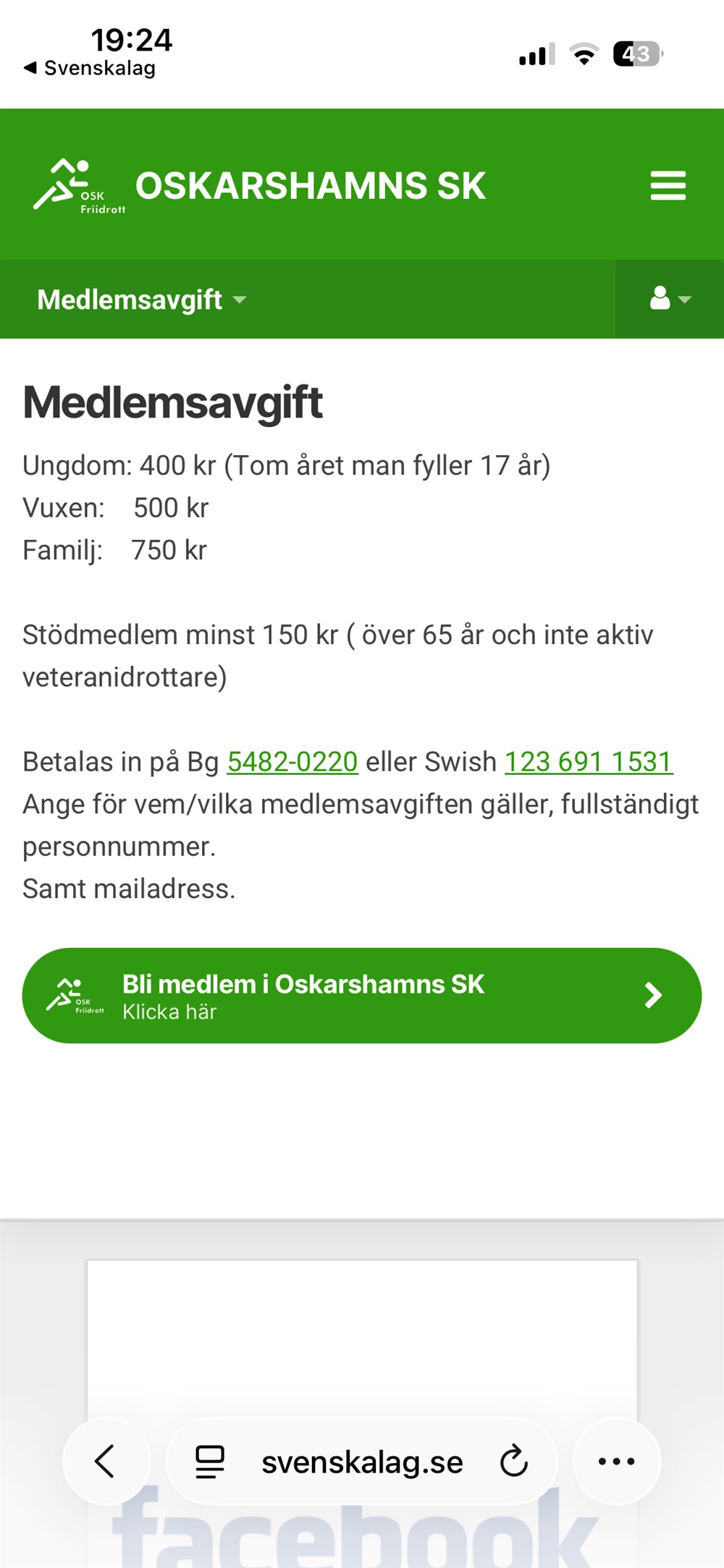Open the page reader menu icon
Image resolution: width=724 pixels, height=1568 pixels.
point(210,1462)
